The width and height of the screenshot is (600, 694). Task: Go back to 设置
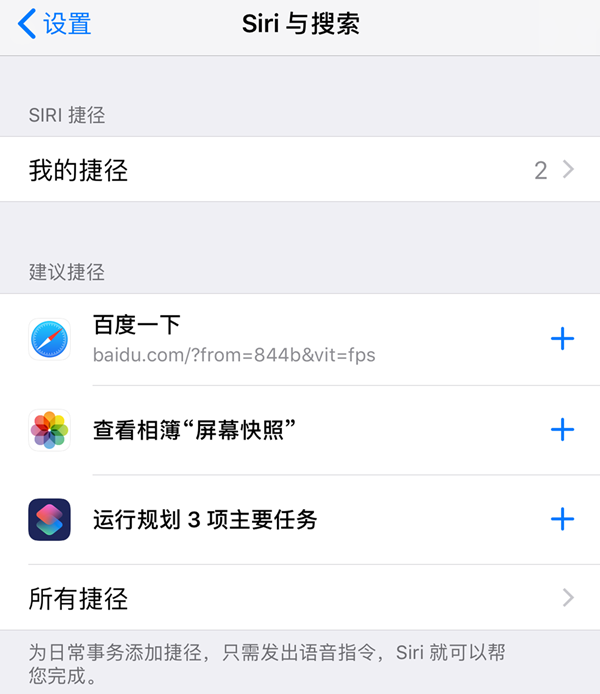[55, 24]
